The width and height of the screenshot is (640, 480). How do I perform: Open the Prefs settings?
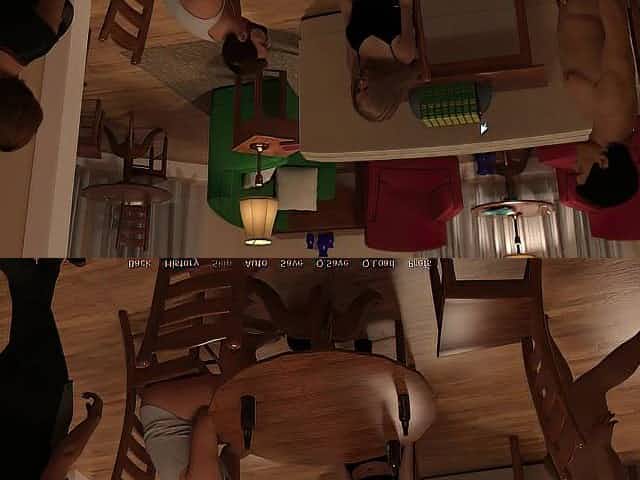point(422,264)
